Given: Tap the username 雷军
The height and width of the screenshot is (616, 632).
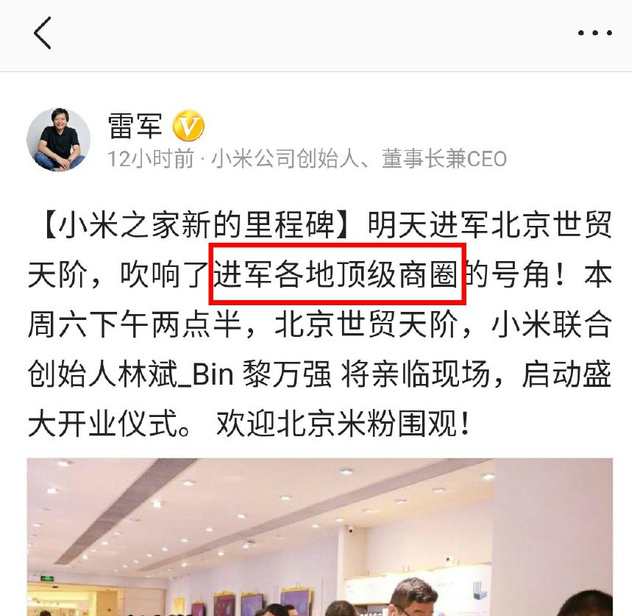Looking at the screenshot, I should click(135, 126).
